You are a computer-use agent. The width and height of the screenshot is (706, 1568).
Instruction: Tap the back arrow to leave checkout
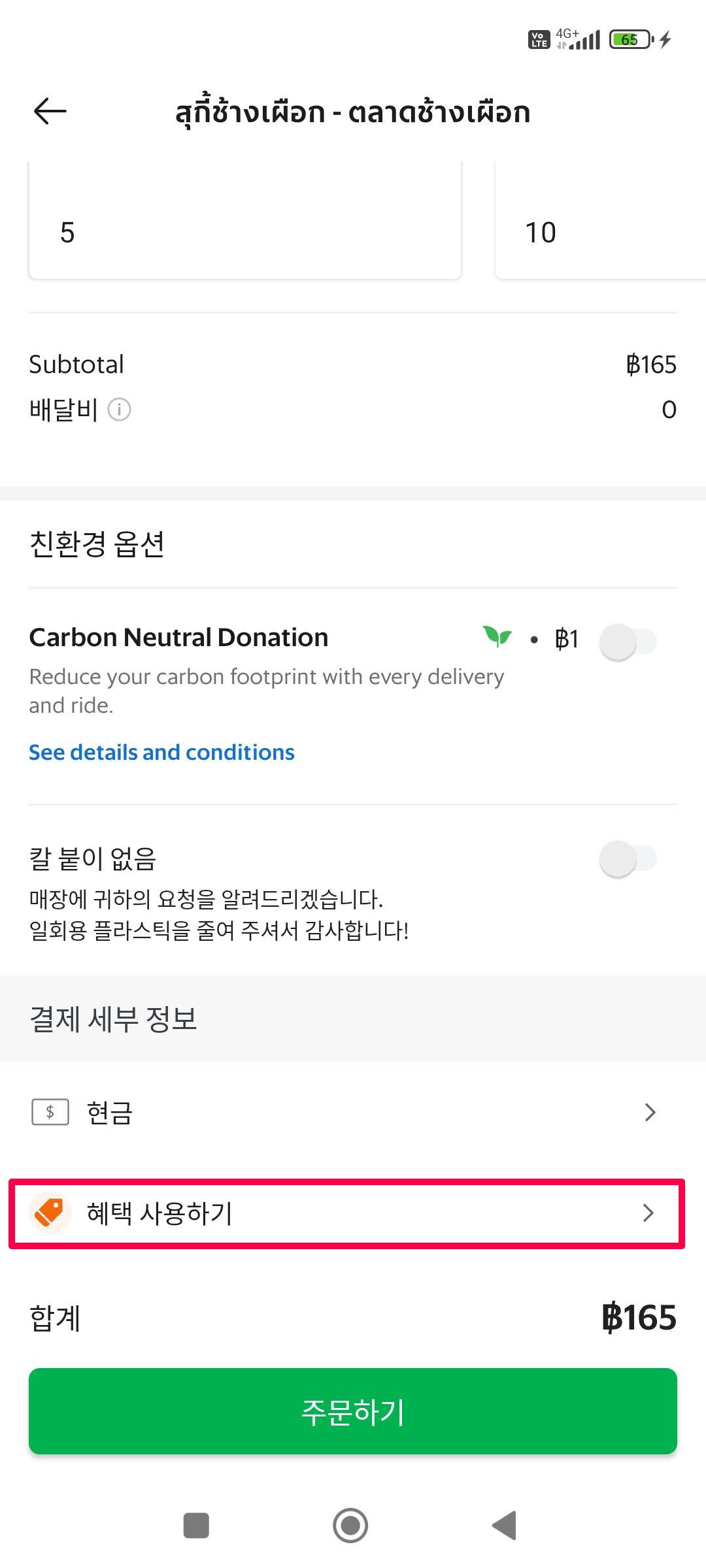[x=49, y=111]
